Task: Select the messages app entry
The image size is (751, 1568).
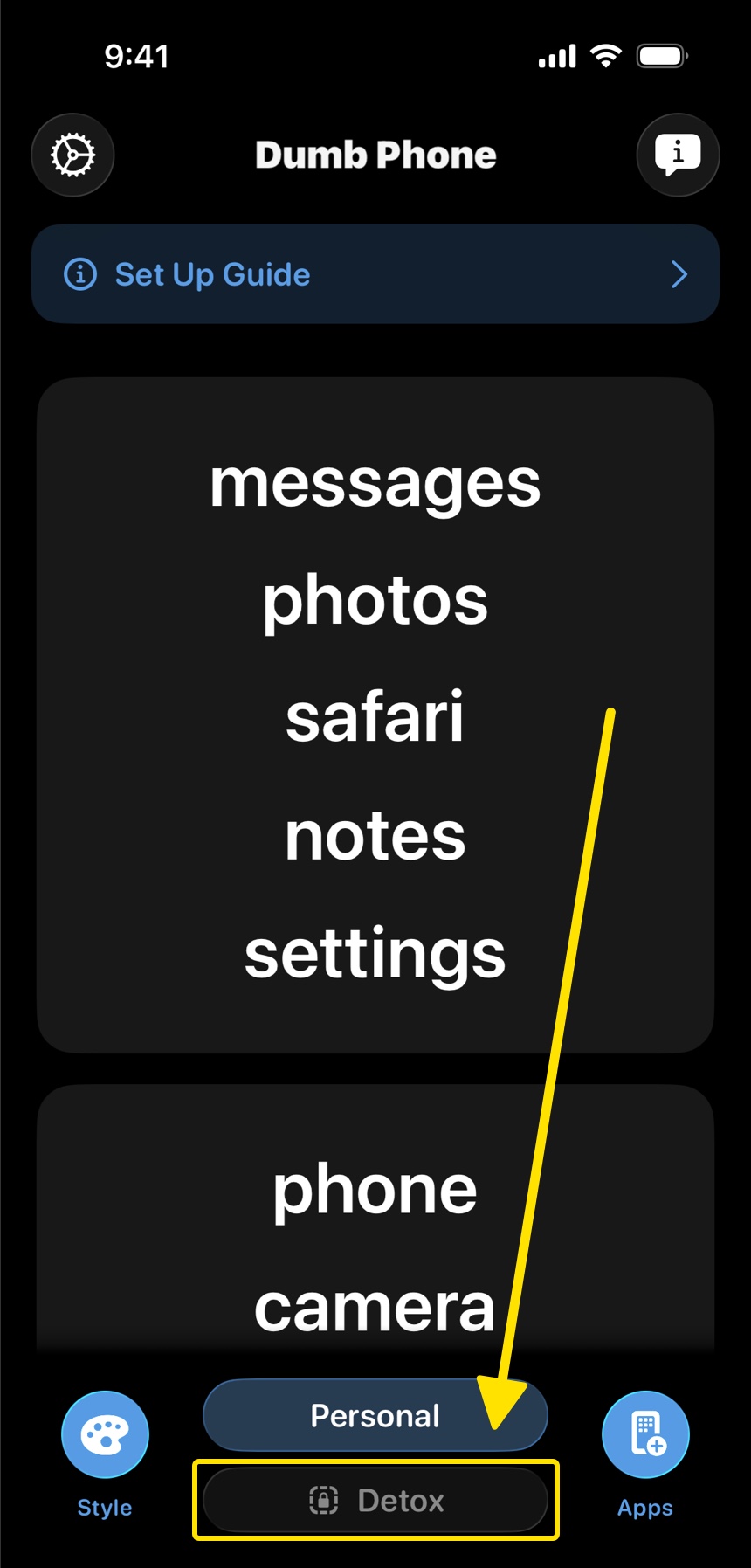Action: [x=375, y=483]
